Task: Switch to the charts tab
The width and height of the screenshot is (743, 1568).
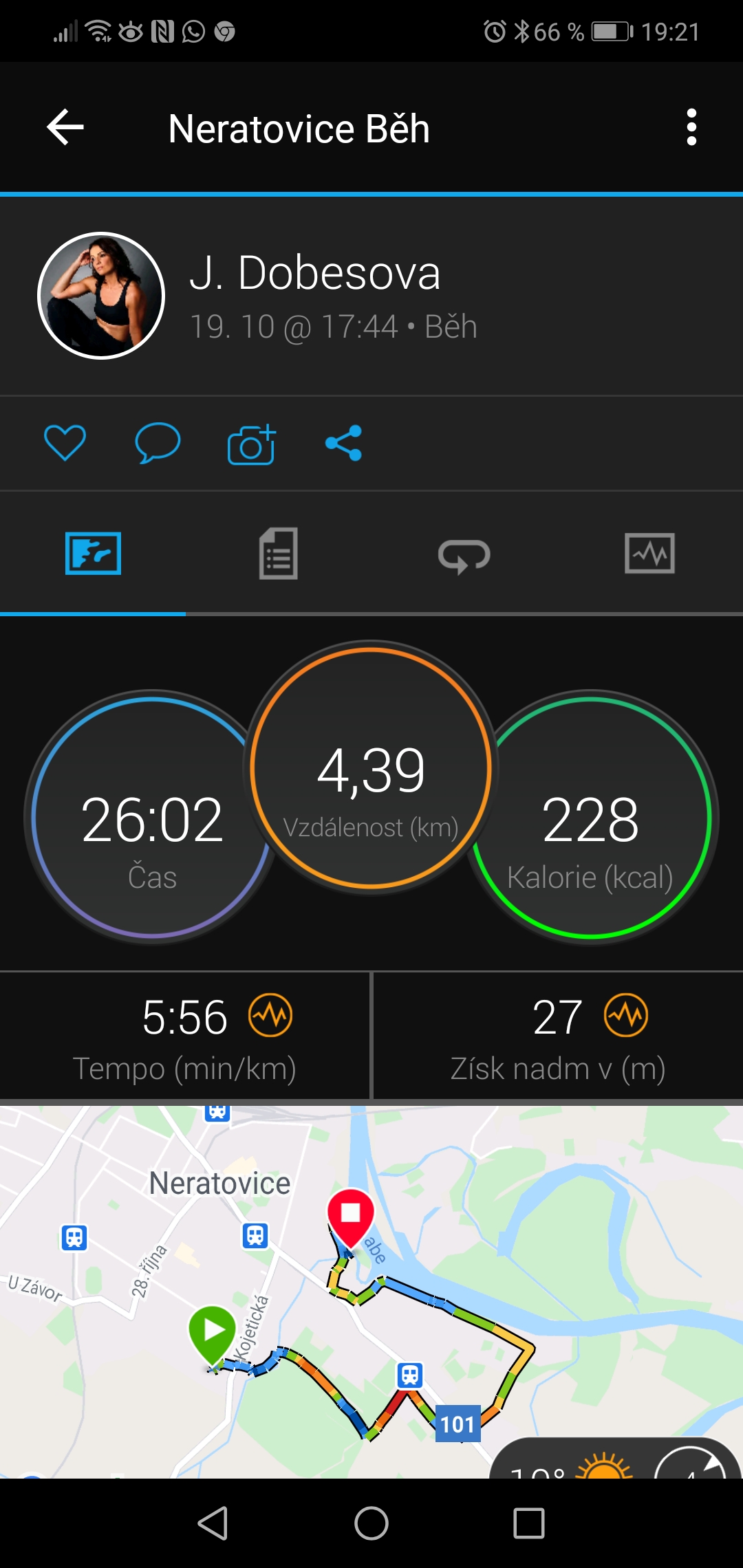Action: click(x=649, y=553)
